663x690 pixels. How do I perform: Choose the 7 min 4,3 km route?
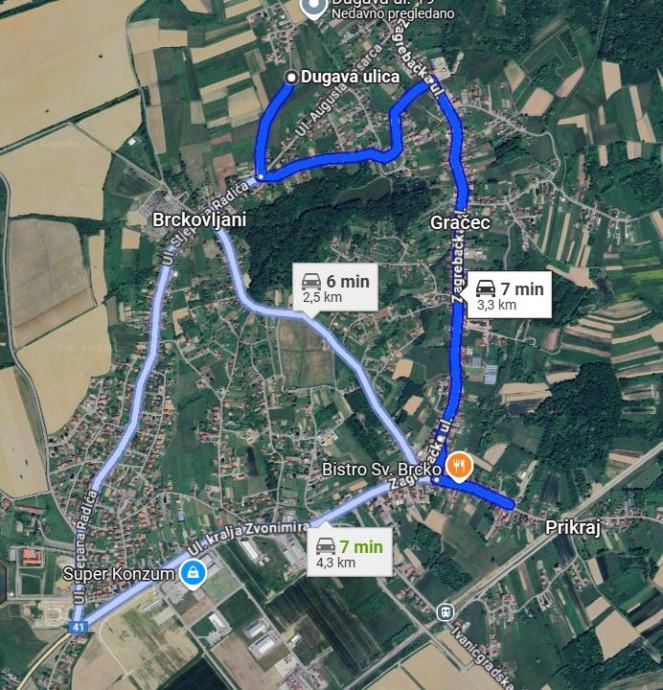point(346,552)
